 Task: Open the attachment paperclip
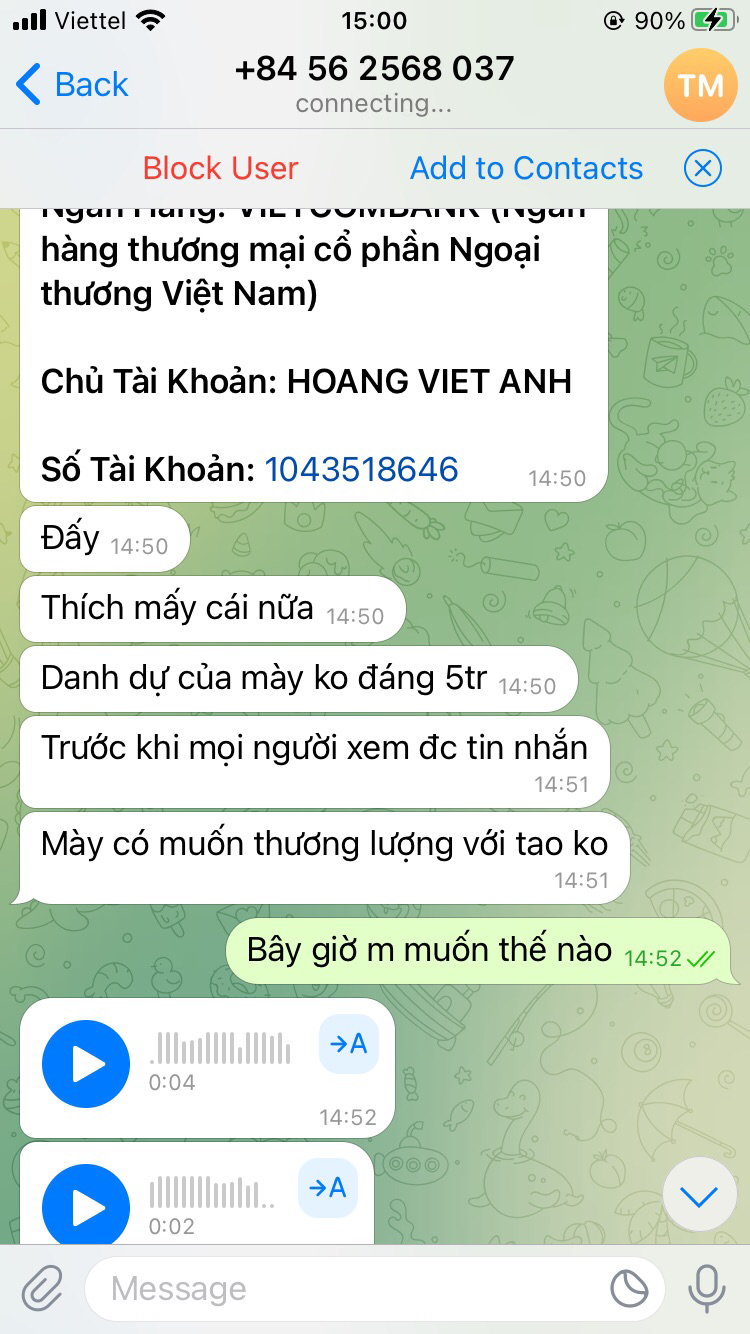[x=42, y=1288]
